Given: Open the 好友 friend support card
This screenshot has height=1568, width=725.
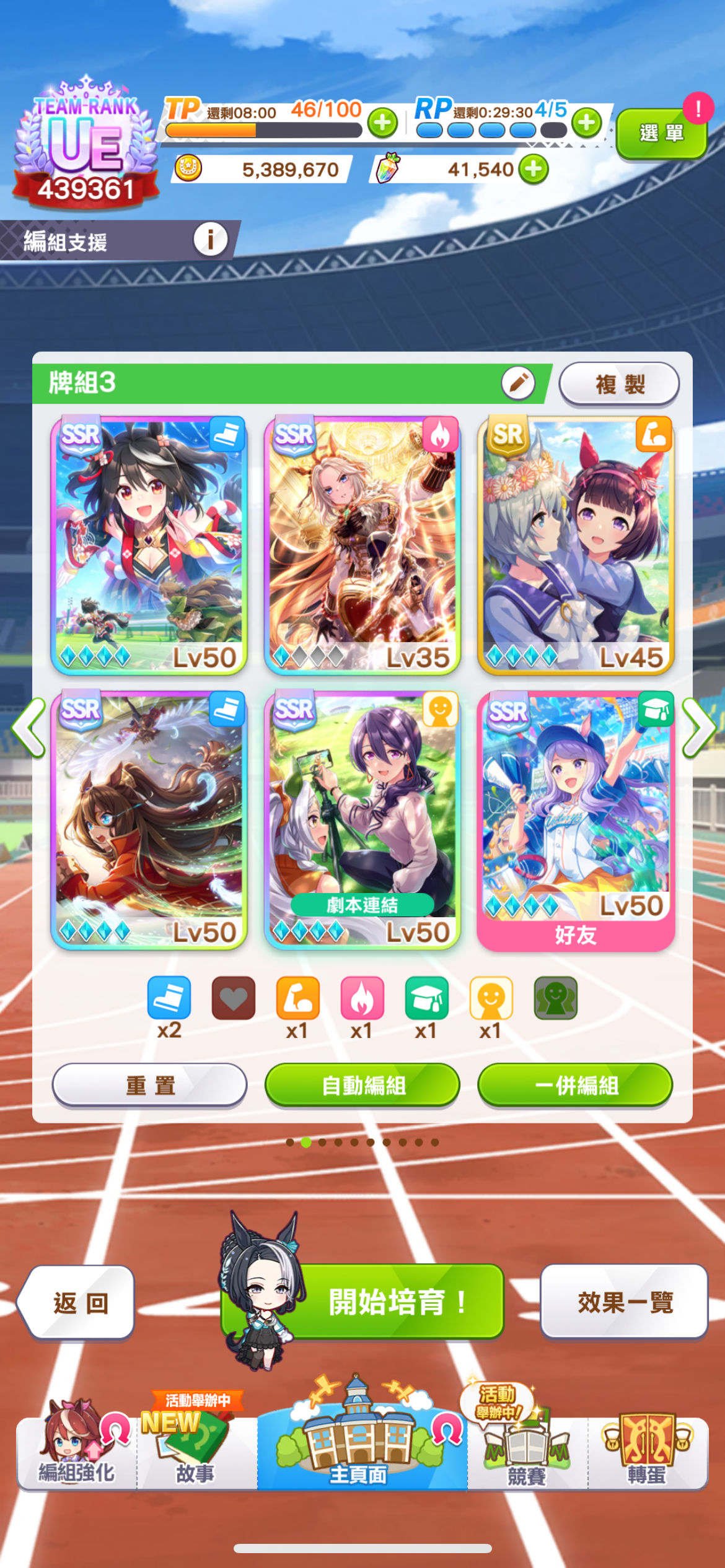Looking at the screenshot, I should [x=576, y=821].
